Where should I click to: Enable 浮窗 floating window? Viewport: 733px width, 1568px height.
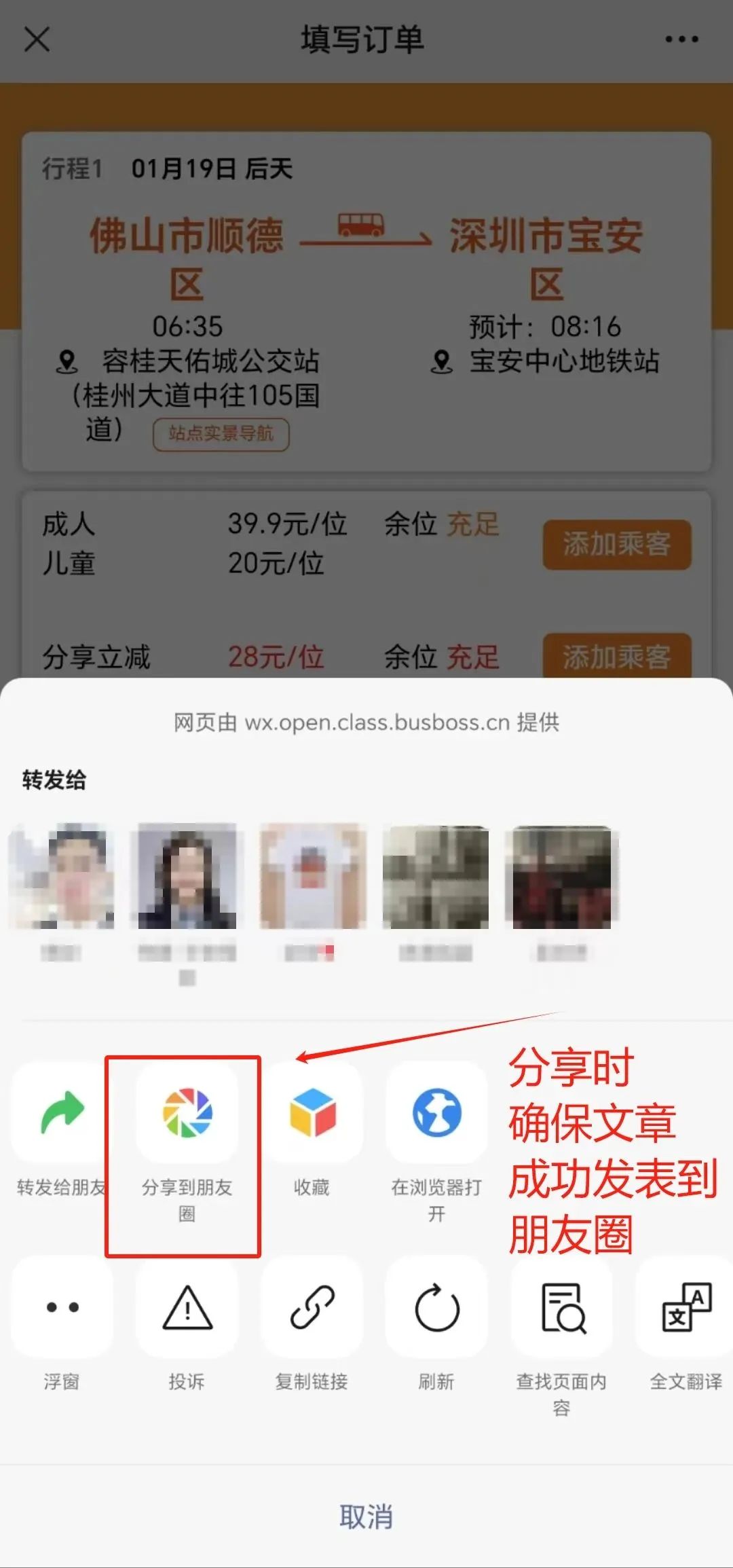[62, 1307]
